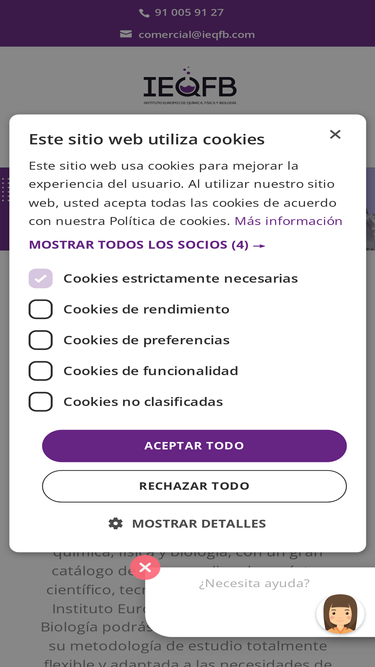Enable Cookies de preferencias
This screenshot has height=667, width=375.
[41, 340]
